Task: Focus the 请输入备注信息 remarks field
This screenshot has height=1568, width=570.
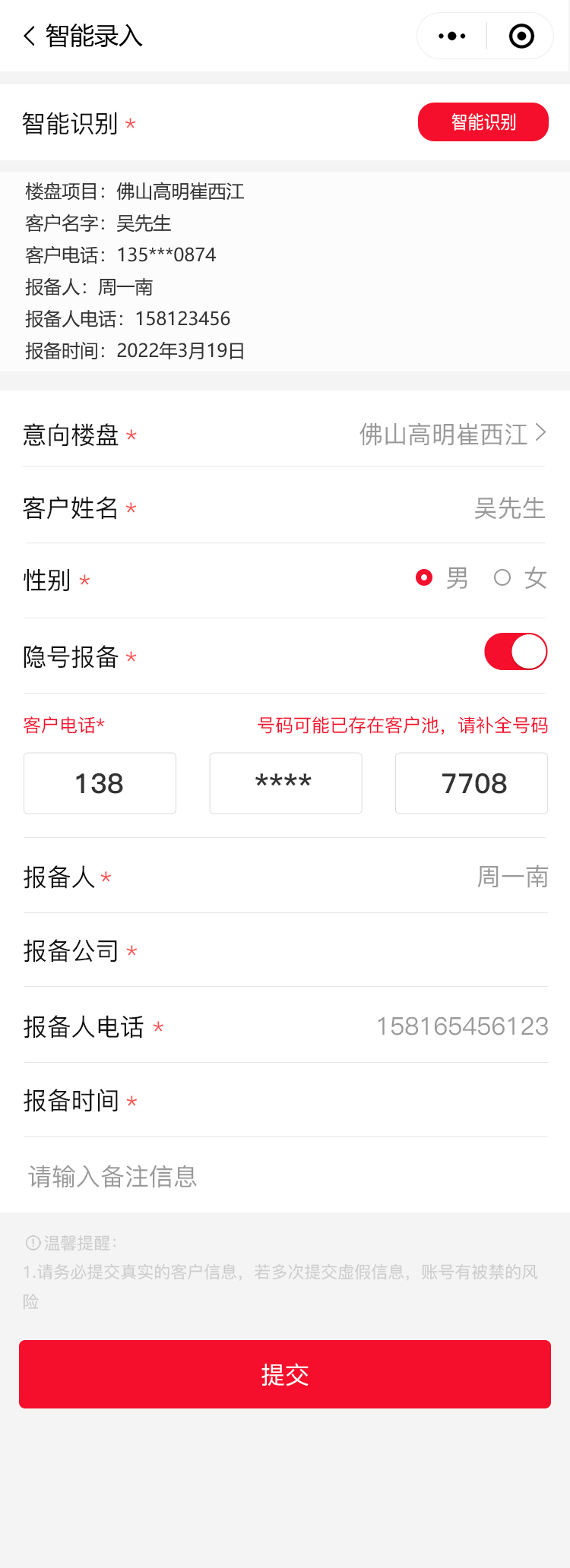Action: point(285,1176)
